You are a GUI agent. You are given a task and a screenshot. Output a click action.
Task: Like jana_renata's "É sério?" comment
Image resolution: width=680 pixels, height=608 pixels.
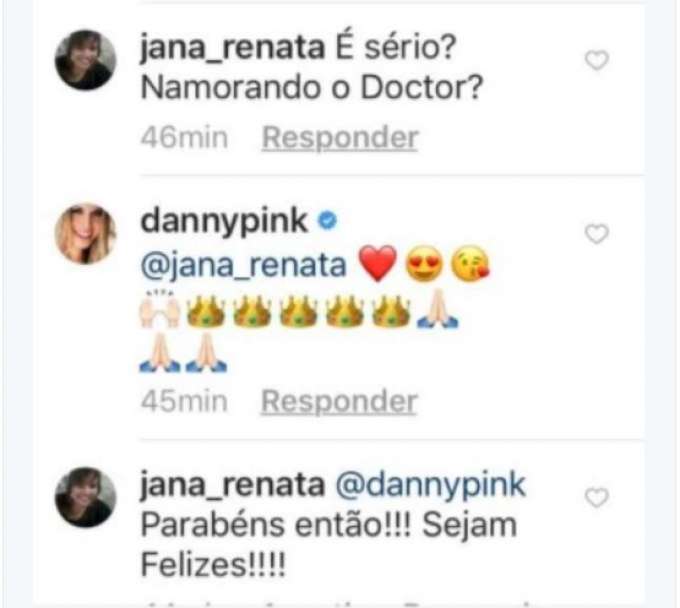(596, 62)
